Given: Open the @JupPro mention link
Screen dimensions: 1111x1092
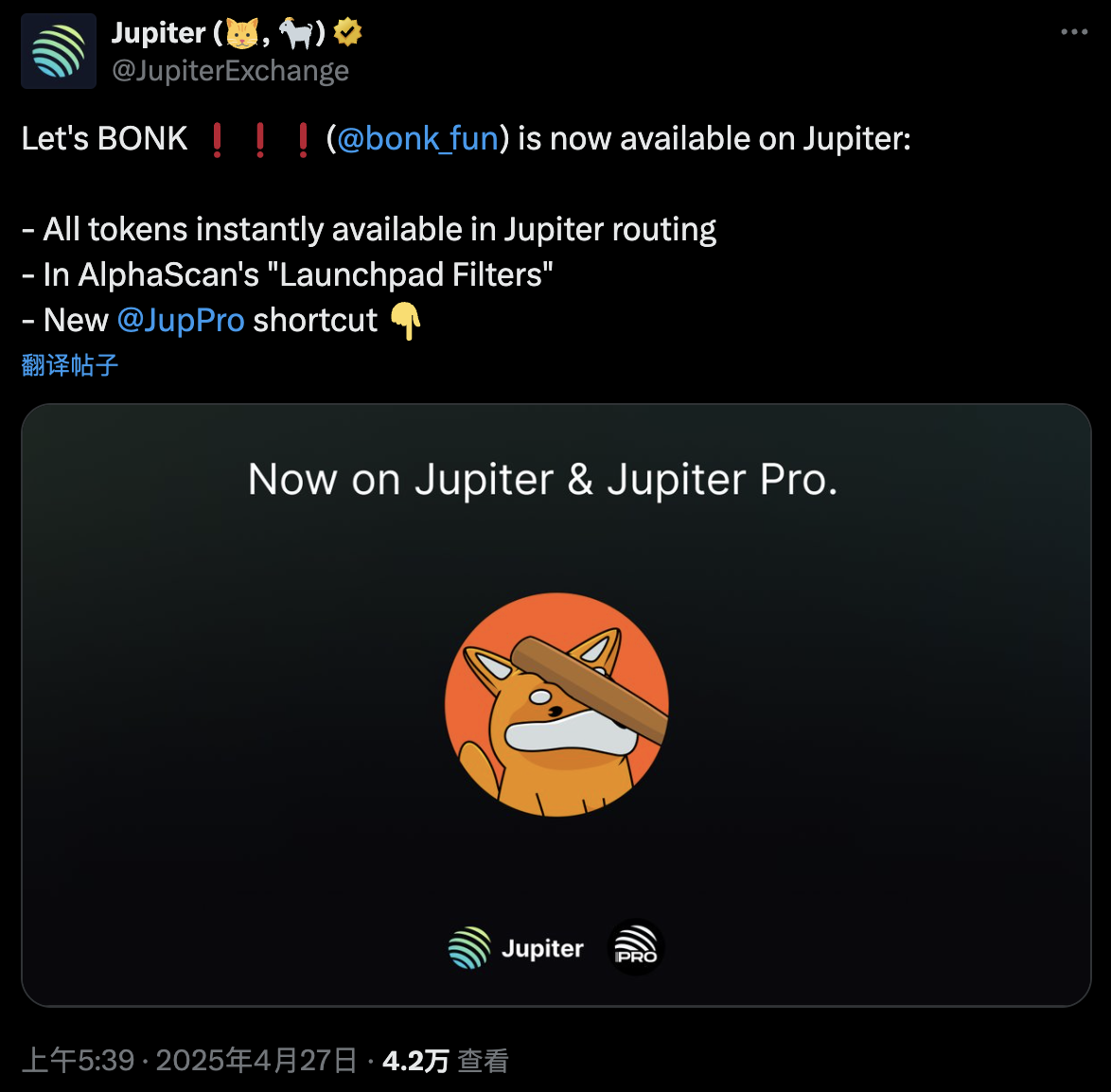Looking at the screenshot, I should pos(181,321).
